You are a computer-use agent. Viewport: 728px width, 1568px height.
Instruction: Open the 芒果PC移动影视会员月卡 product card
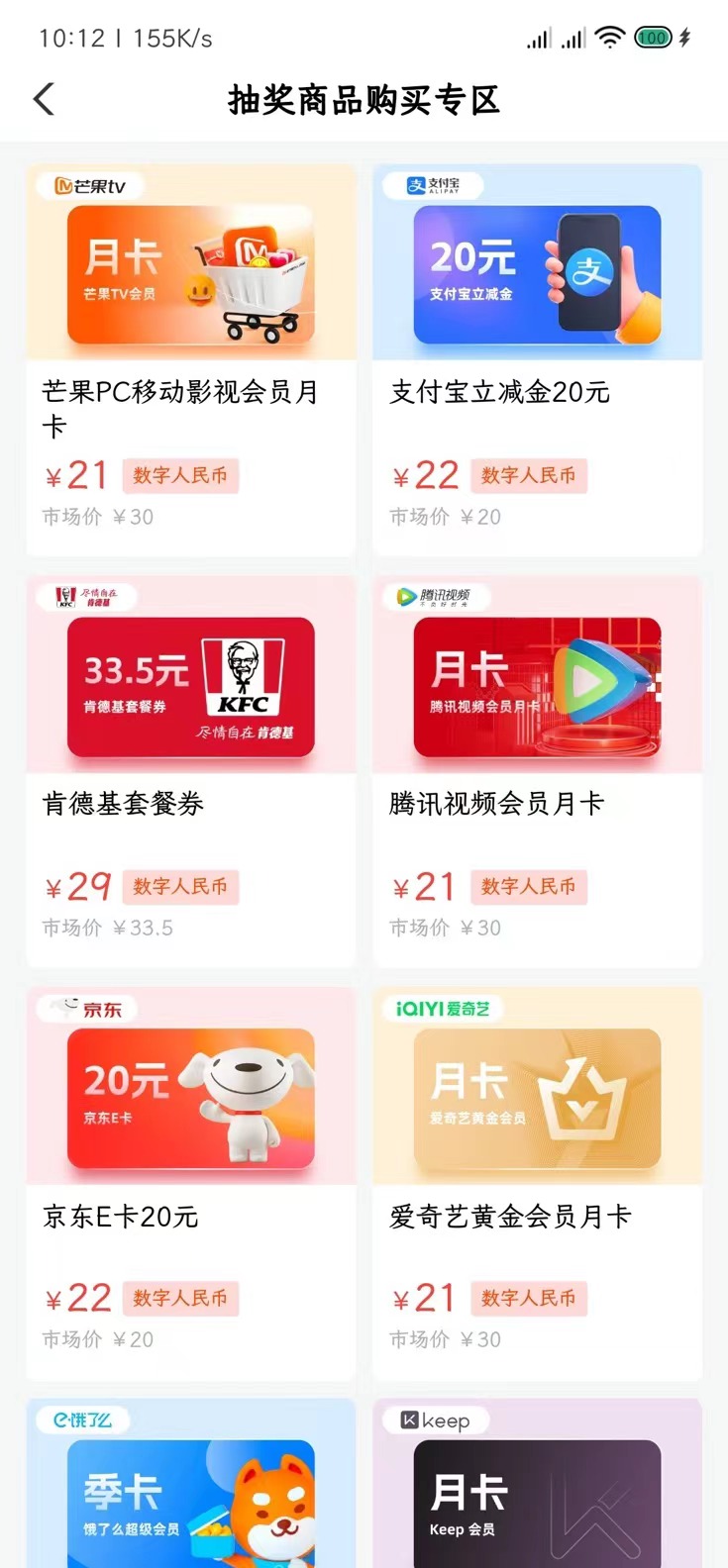[x=190, y=359]
